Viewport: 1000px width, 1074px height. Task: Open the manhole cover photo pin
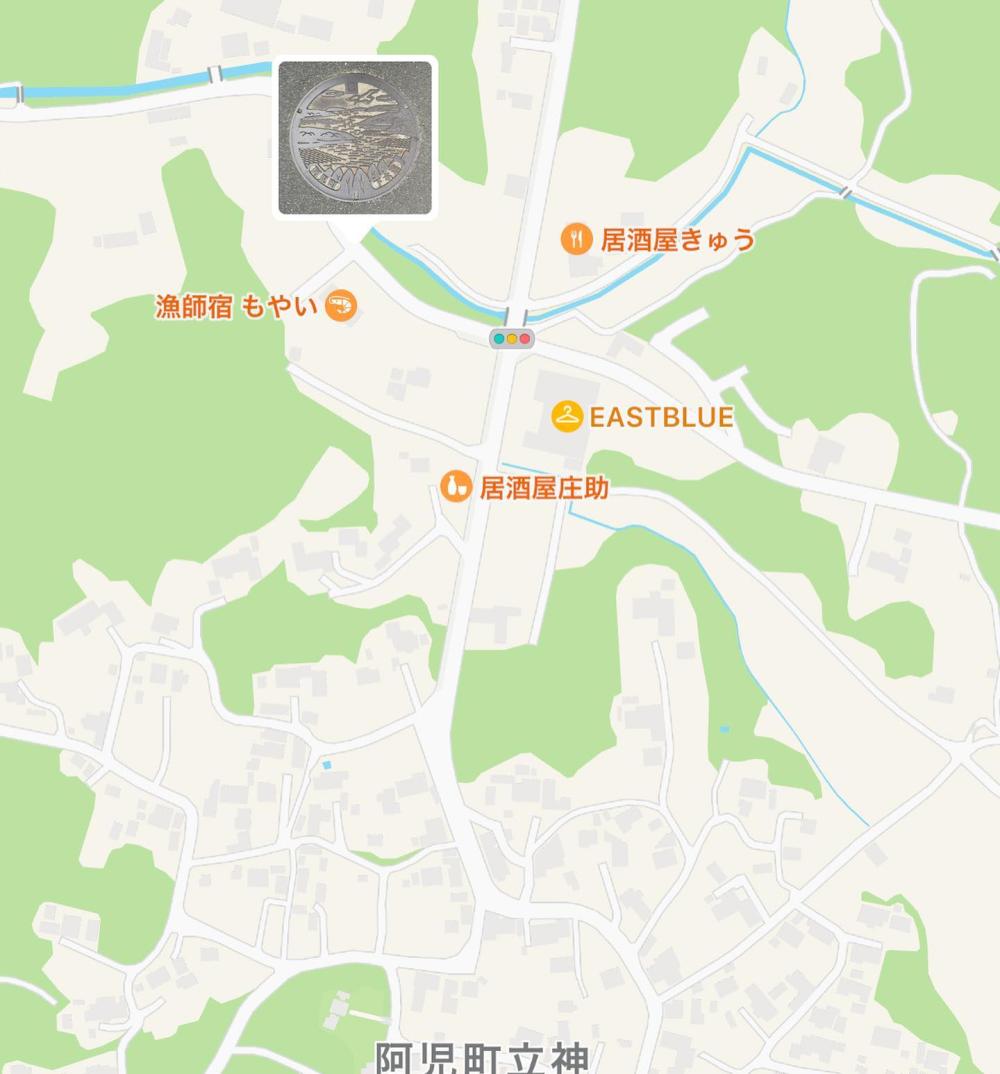[355, 137]
